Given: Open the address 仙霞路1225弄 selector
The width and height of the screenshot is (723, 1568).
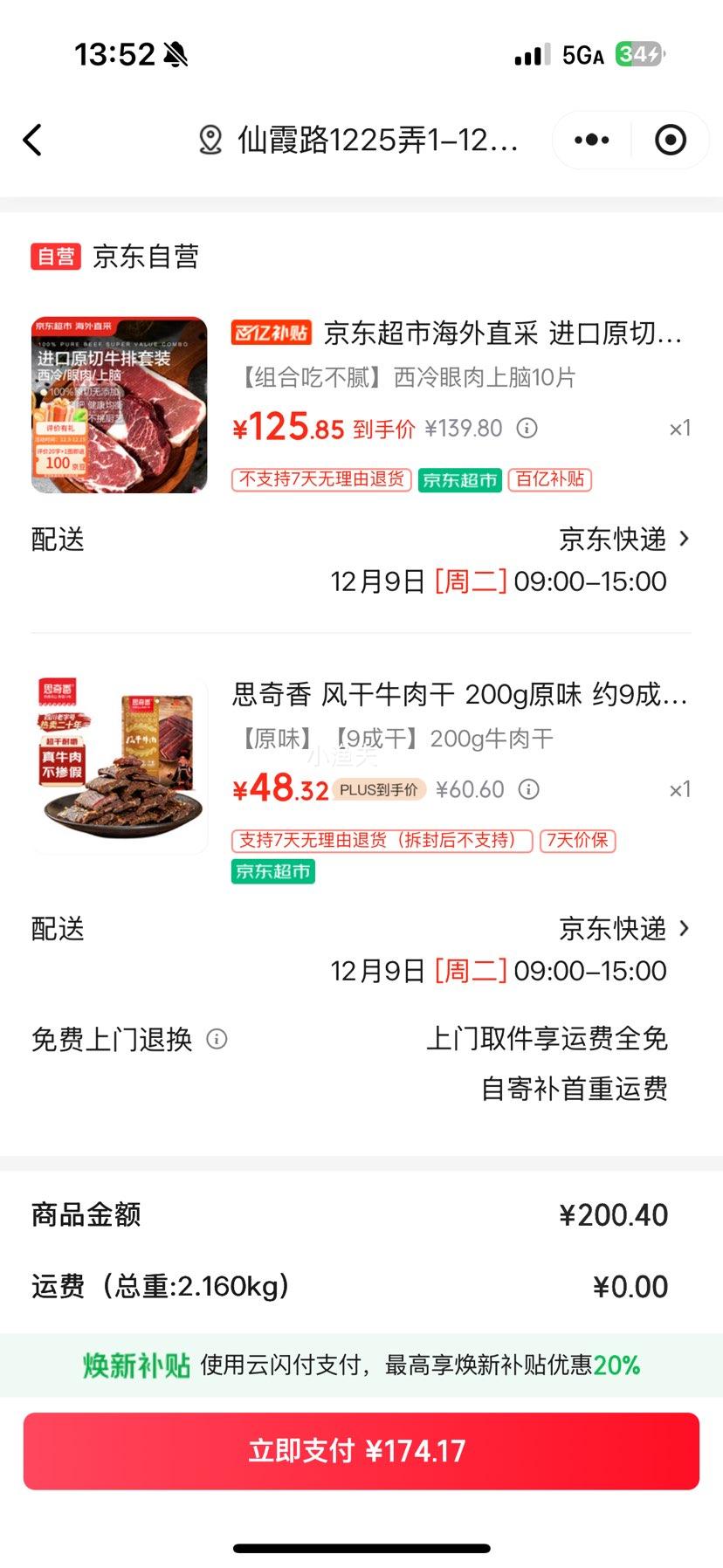Looking at the screenshot, I should 360,140.
